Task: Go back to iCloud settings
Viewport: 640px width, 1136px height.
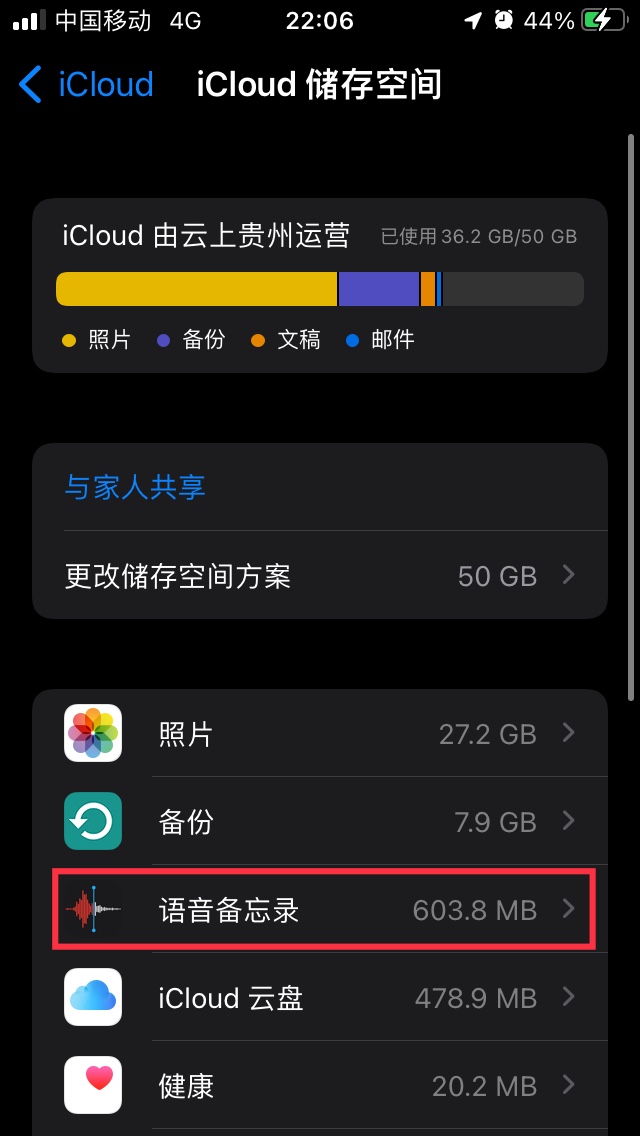Action: point(86,85)
